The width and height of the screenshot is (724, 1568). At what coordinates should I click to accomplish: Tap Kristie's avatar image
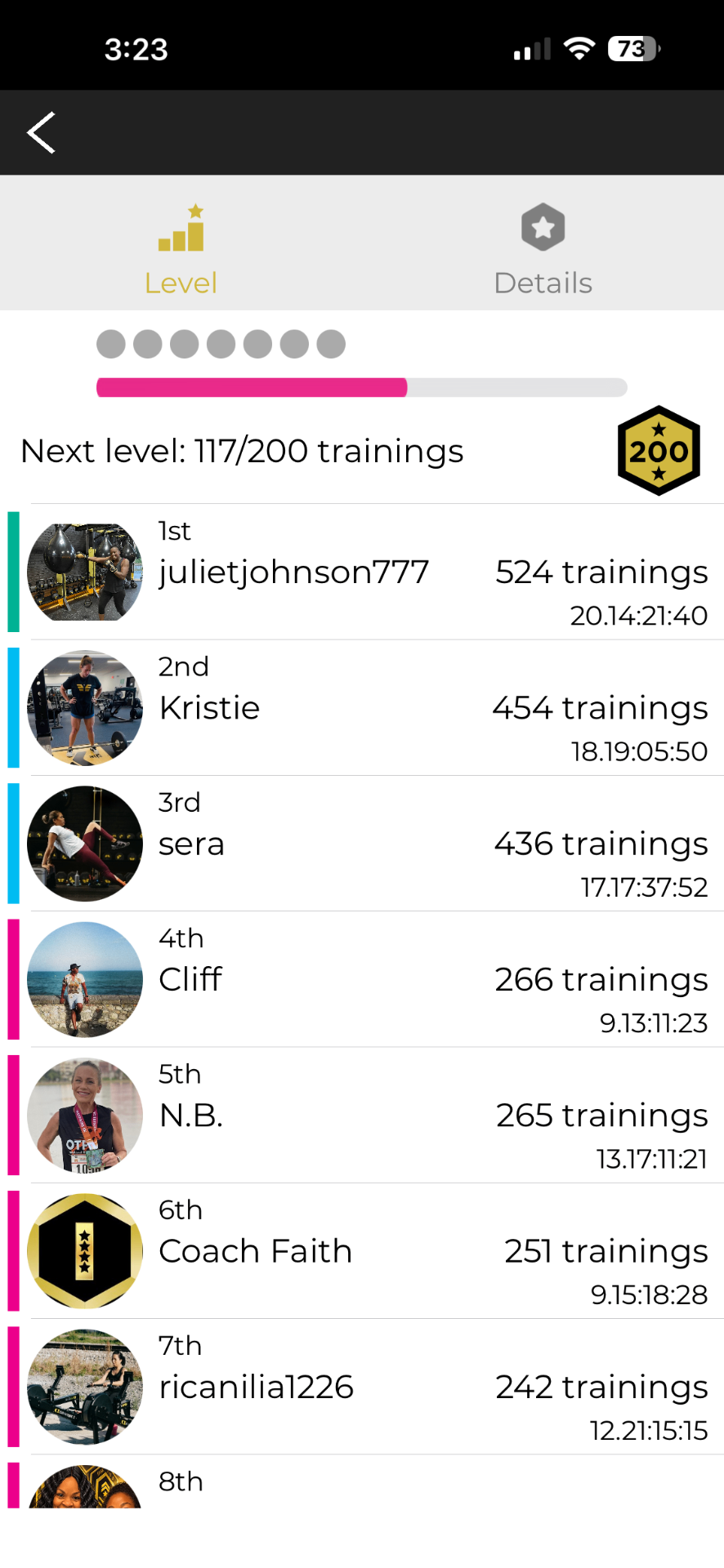click(x=84, y=707)
